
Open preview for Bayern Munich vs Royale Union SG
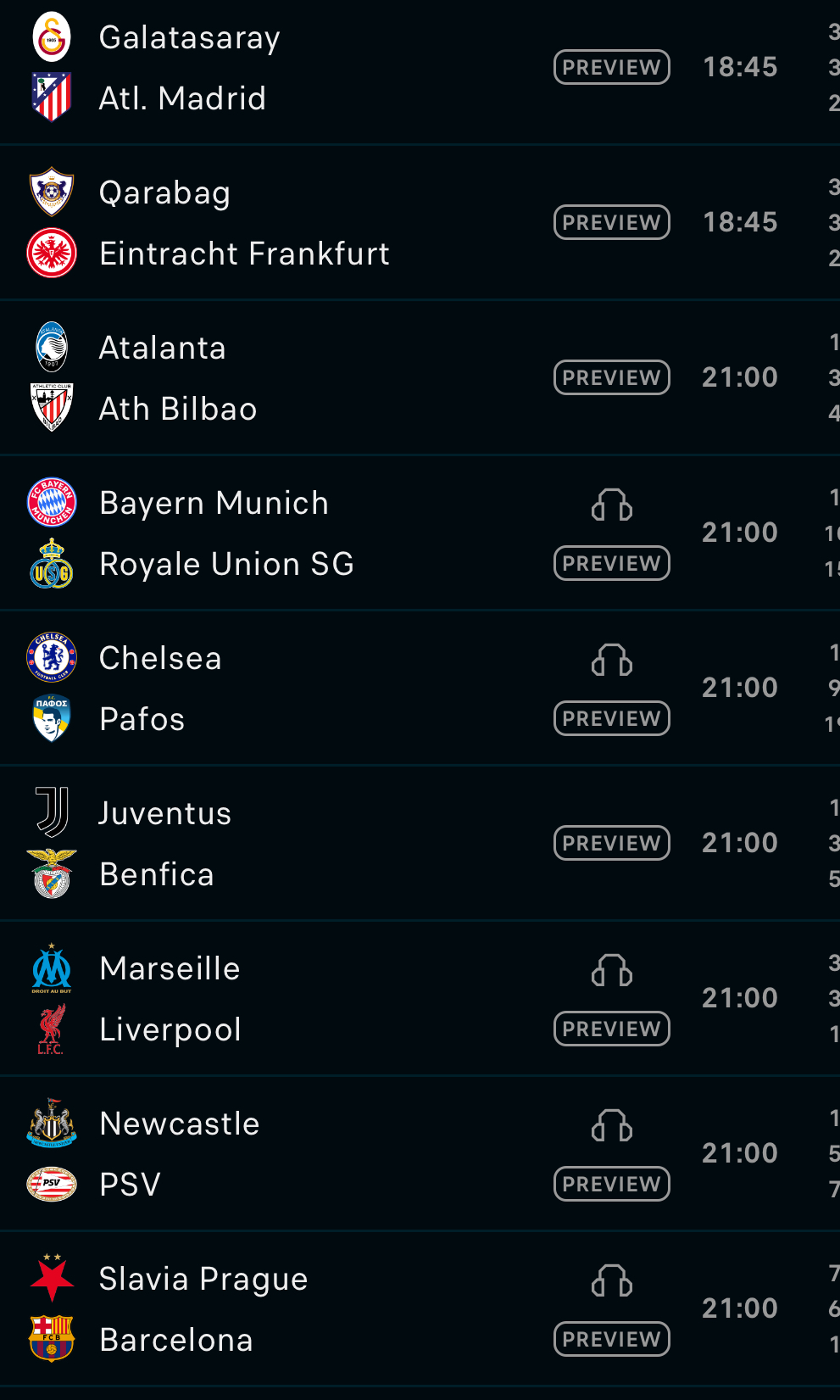click(x=611, y=564)
